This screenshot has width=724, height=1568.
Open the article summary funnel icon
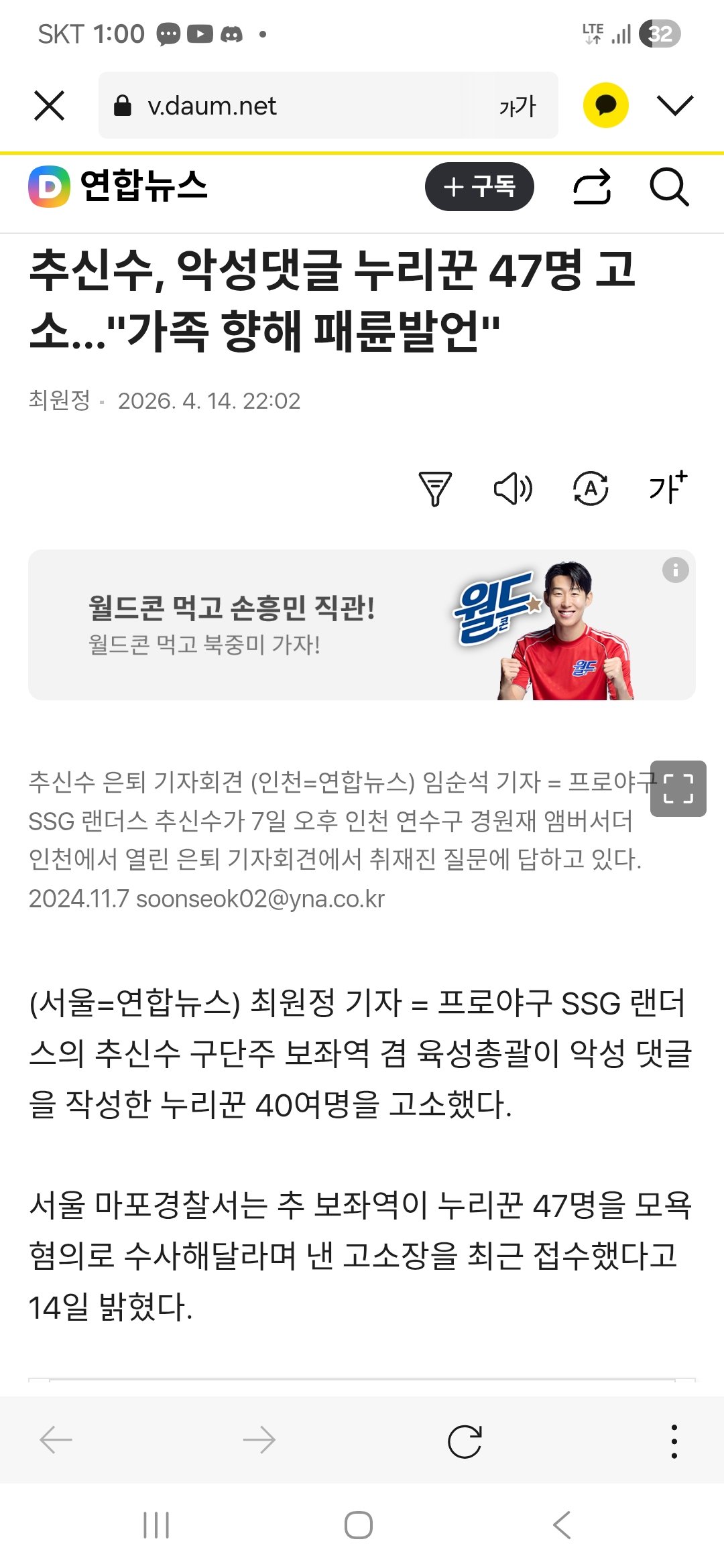tap(435, 488)
